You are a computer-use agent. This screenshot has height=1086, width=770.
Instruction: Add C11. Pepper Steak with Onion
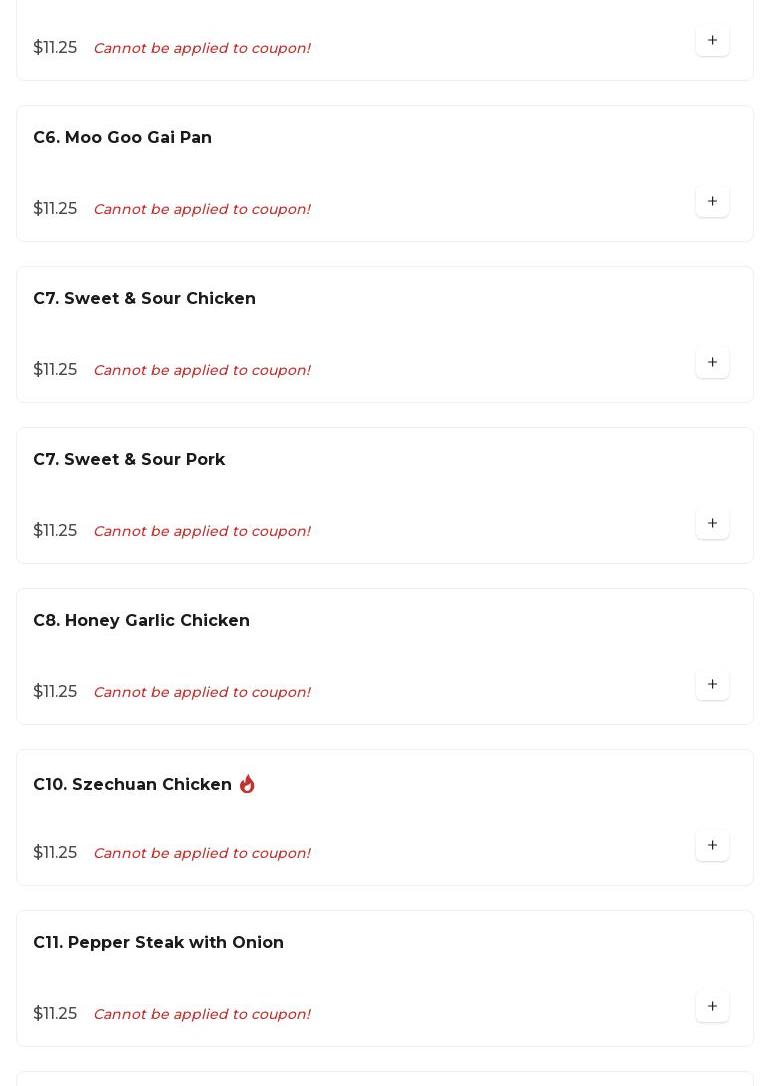[712, 1007]
